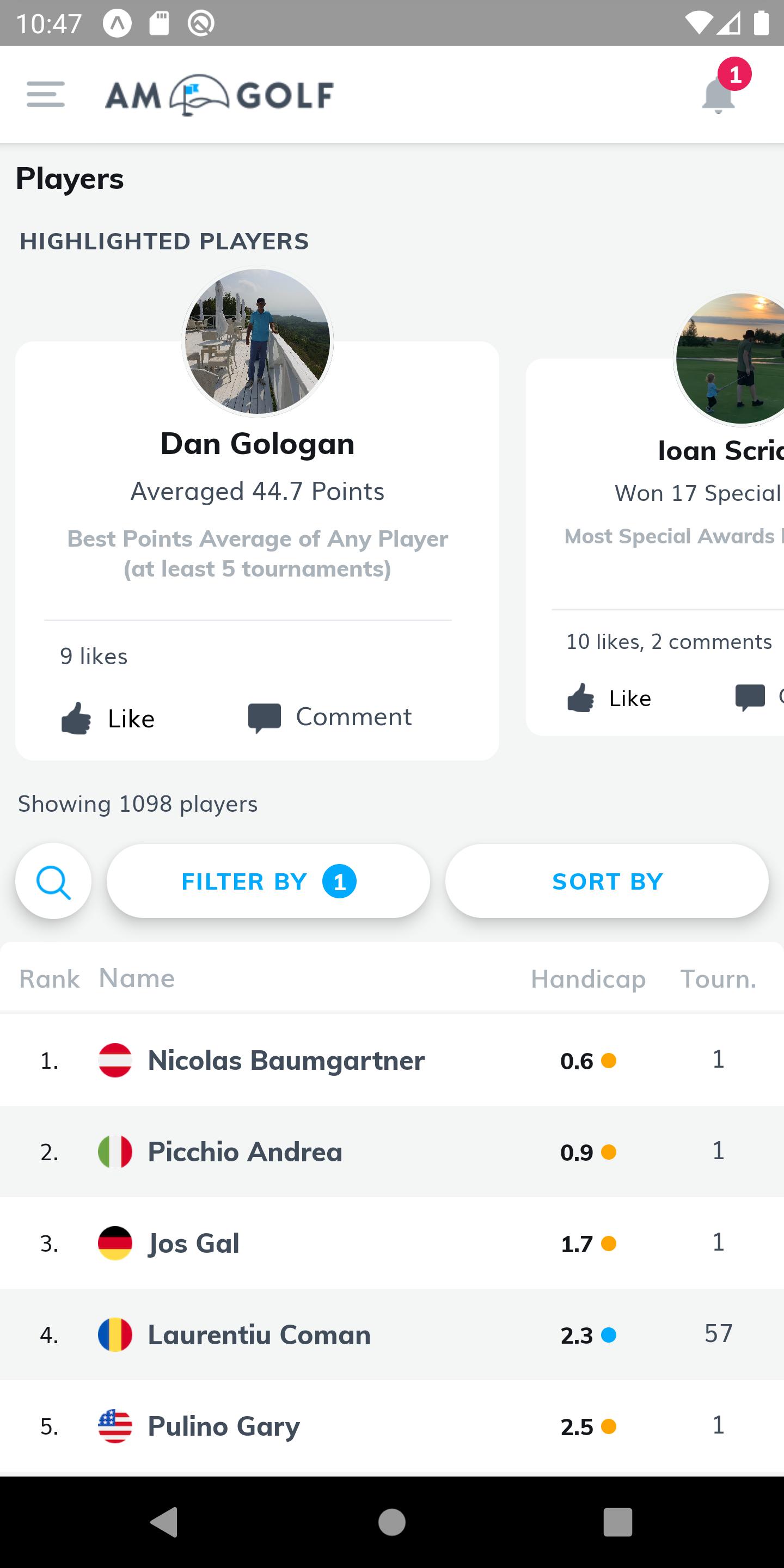Open Nicolas Baumgartner's player row
Screen dimensions: 784x1568
[x=392, y=1059]
